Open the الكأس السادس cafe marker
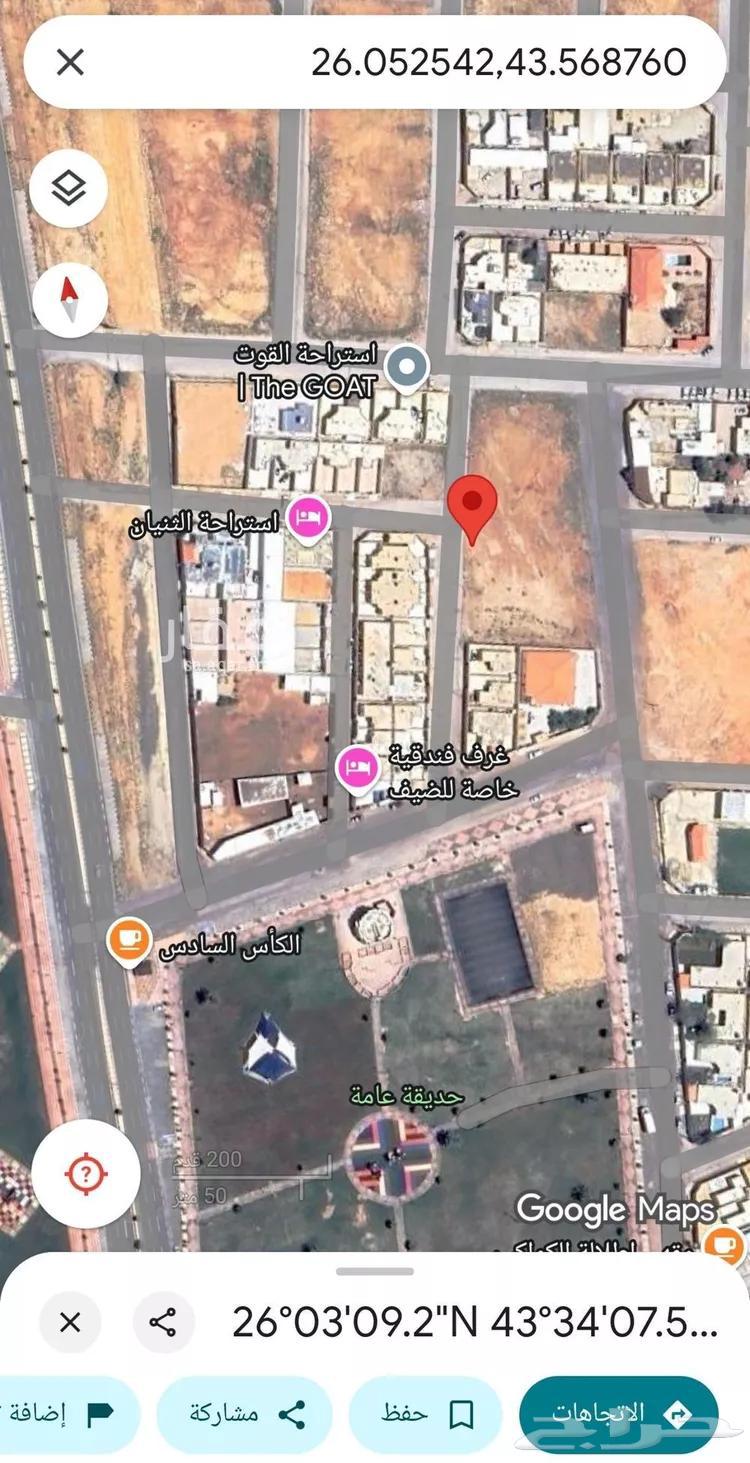This screenshot has height=1463, width=750. (x=130, y=942)
